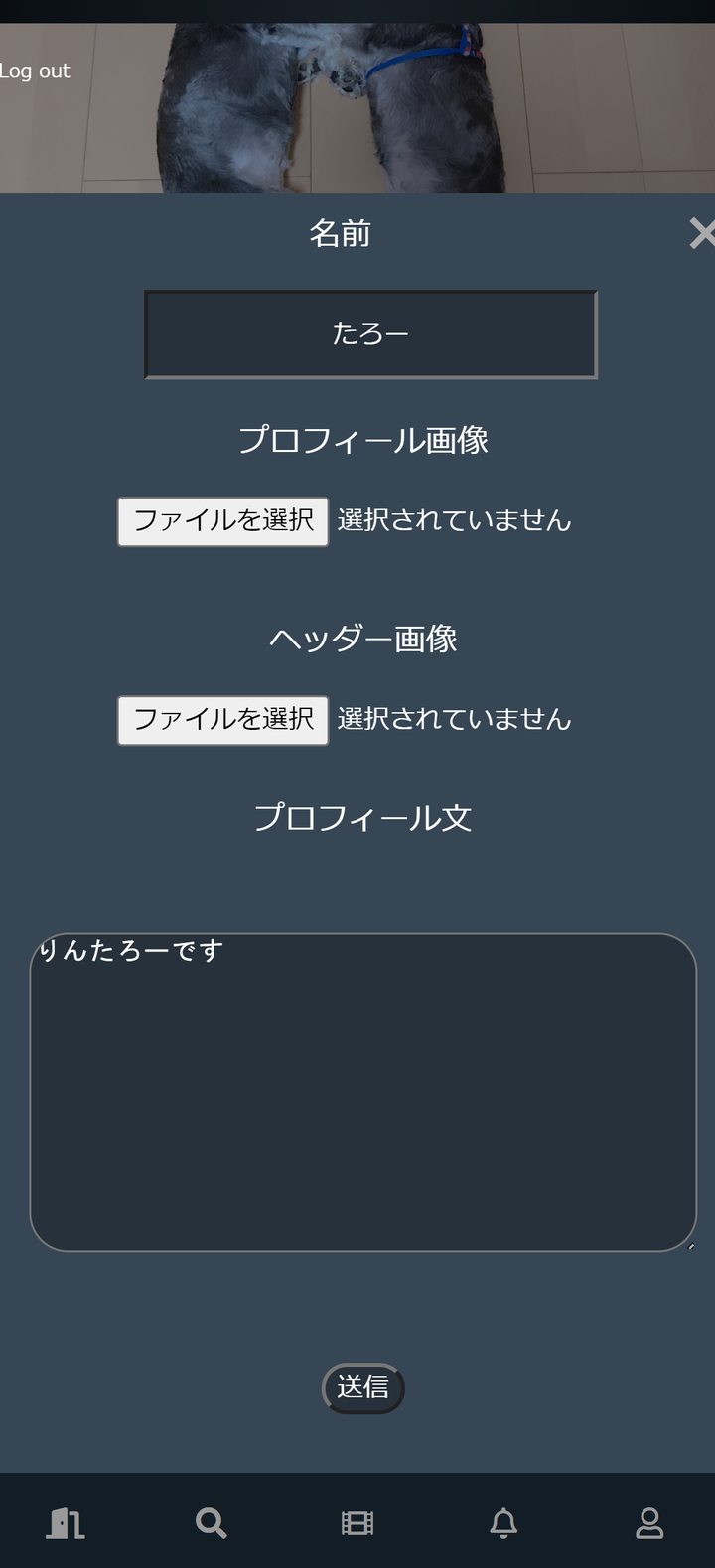Switch to the film reel tab
Screen dimensions: 715x1568
point(357,1522)
